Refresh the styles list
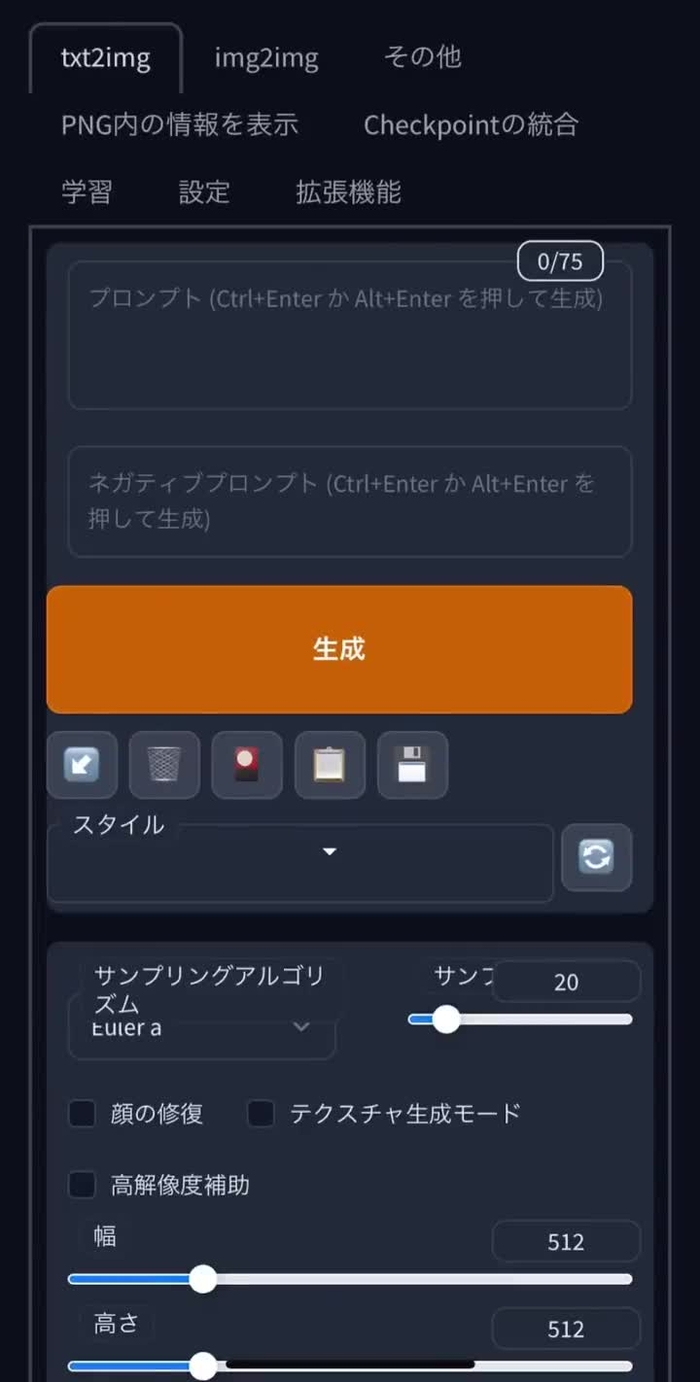Screen dimensions: 700x1382 click(596, 857)
